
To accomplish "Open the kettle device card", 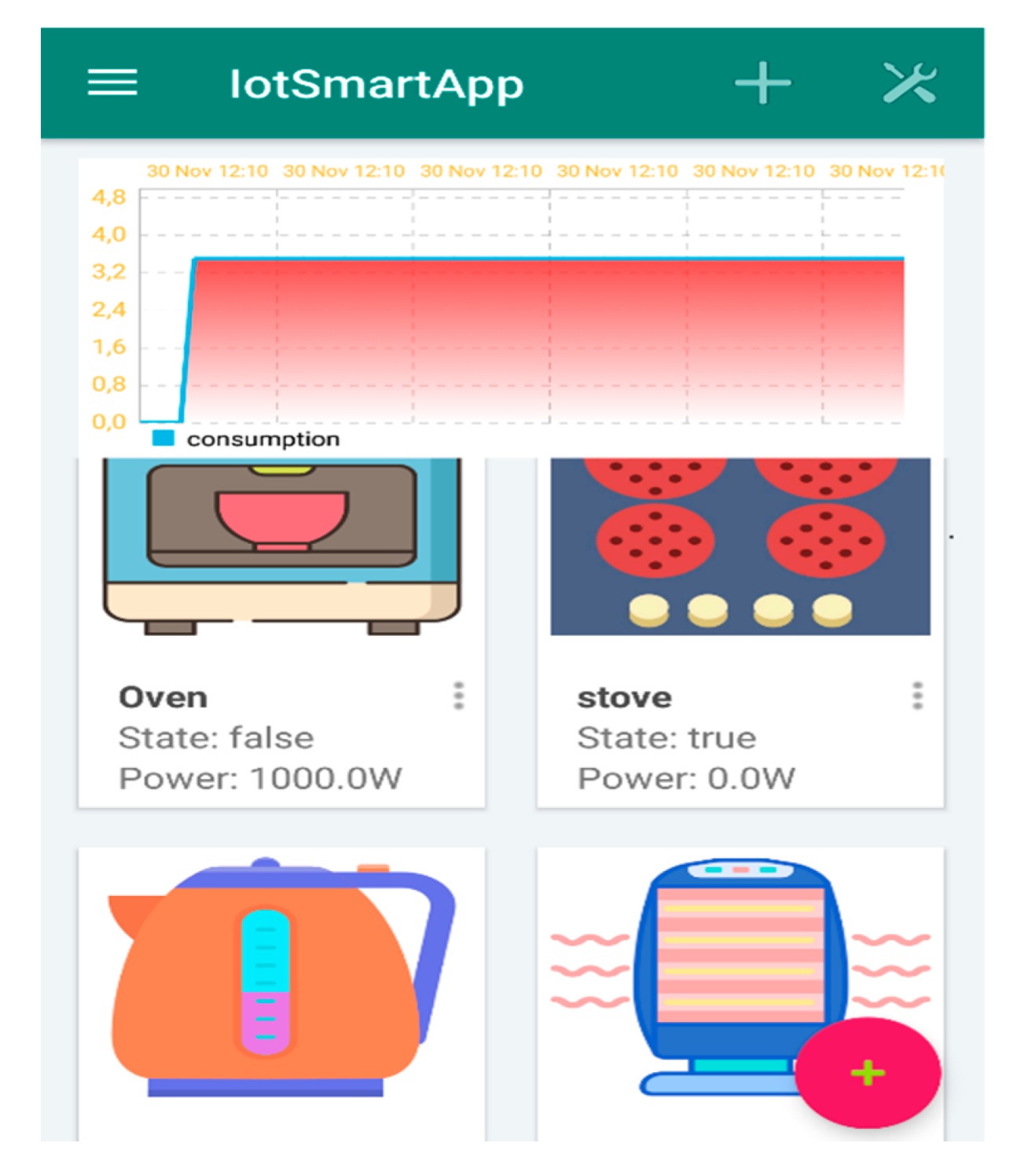I will 281,990.
